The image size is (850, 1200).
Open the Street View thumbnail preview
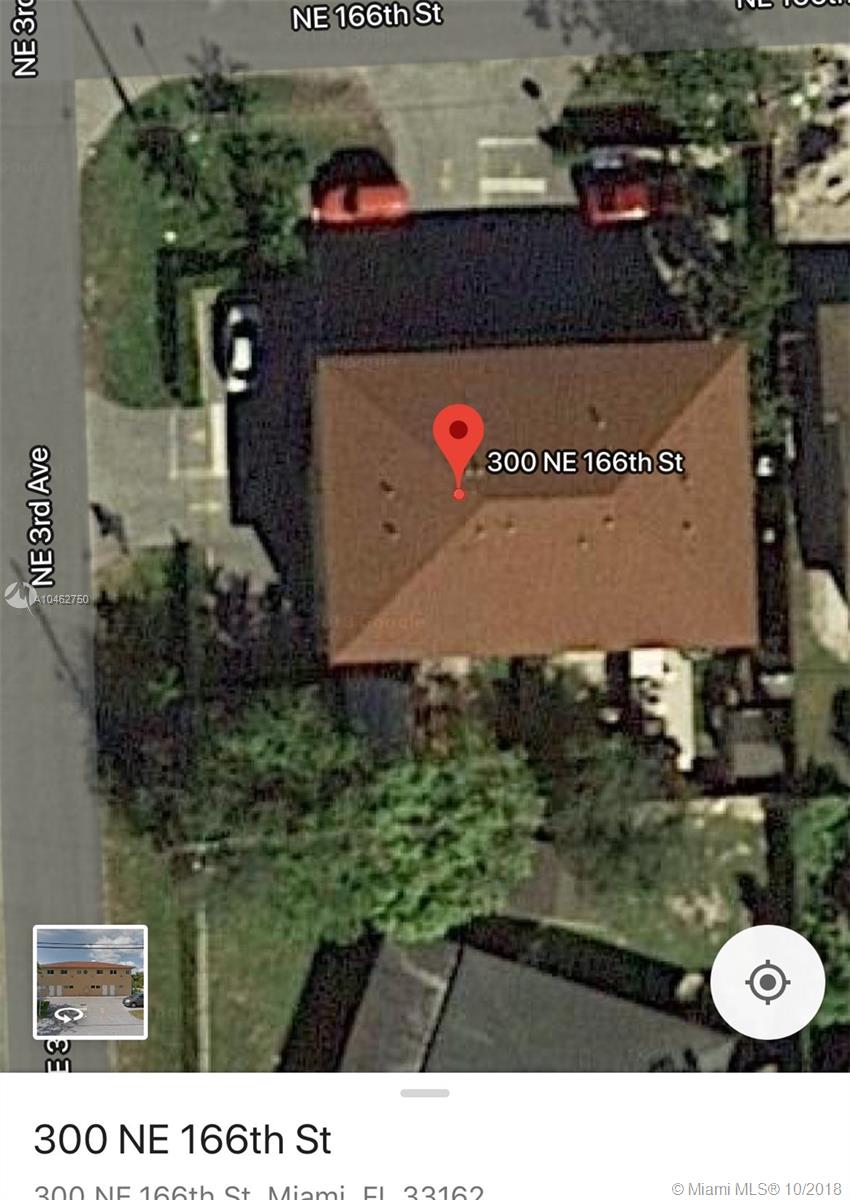pyautogui.click(x=90, y=982)
